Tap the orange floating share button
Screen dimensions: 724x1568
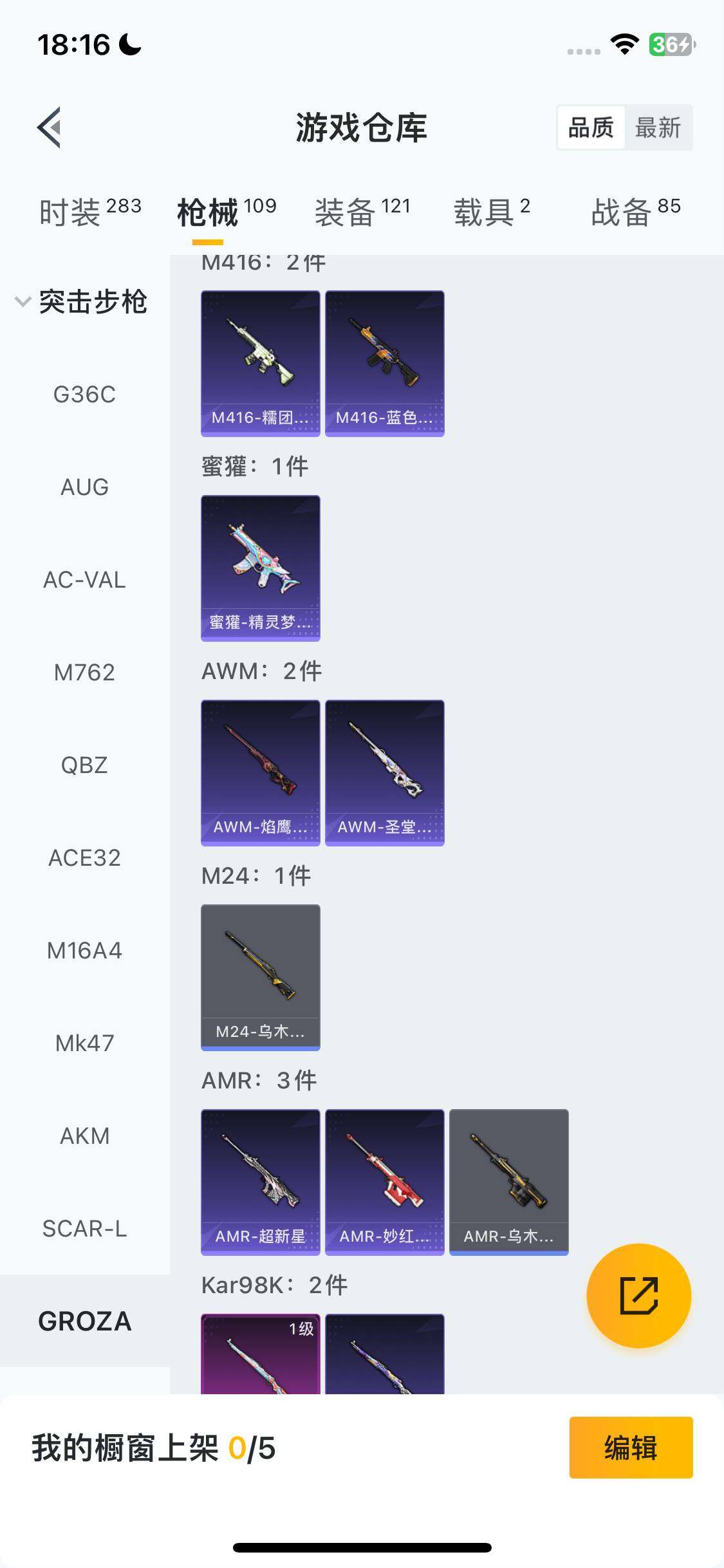638,1295
